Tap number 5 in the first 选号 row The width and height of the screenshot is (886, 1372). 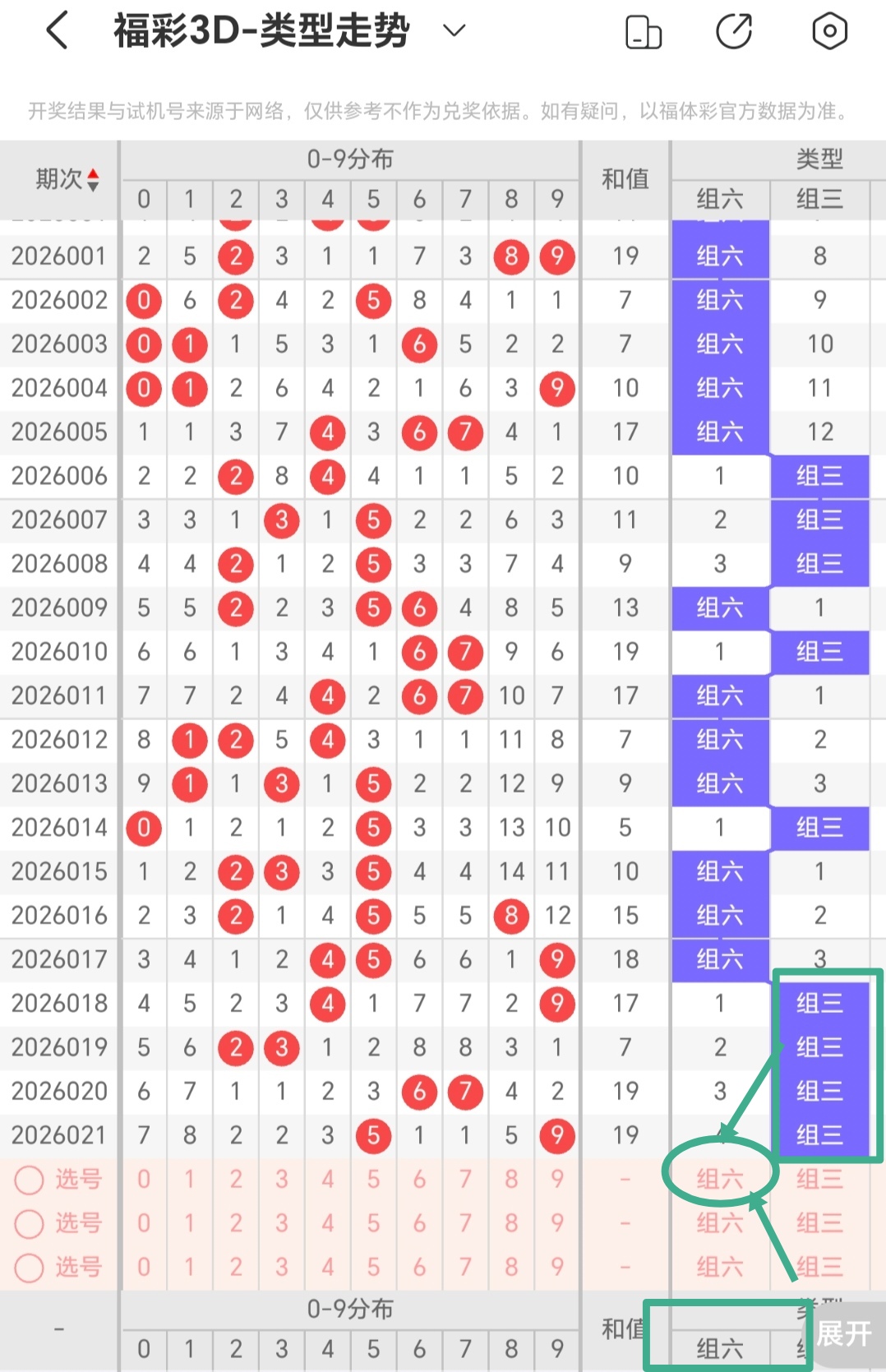(373, 1179)
